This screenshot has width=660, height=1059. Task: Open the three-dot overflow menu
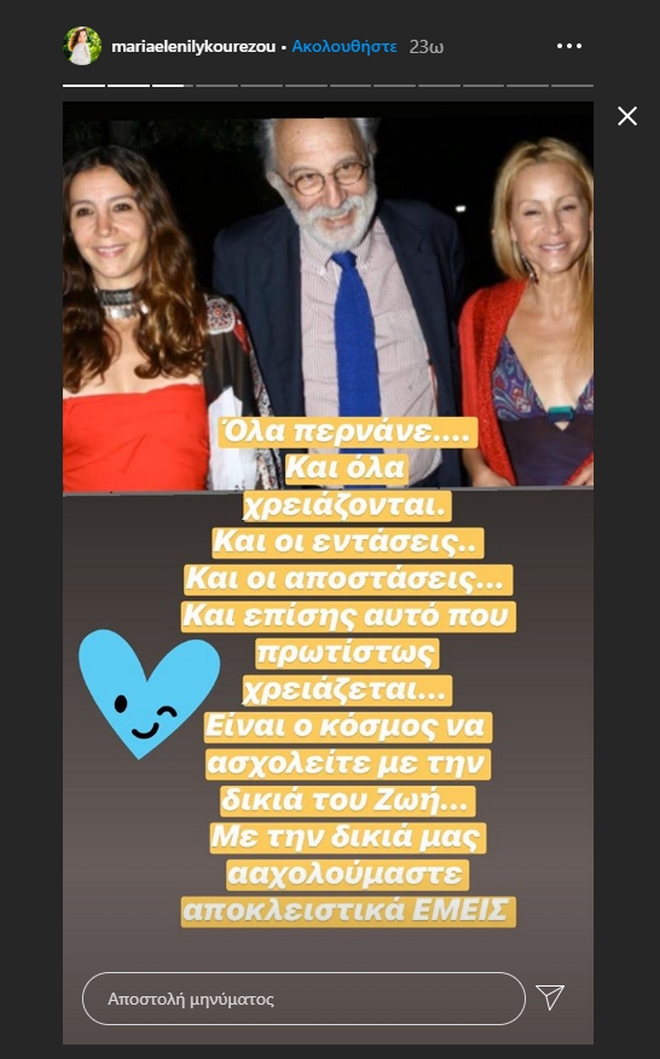point(569,46)
